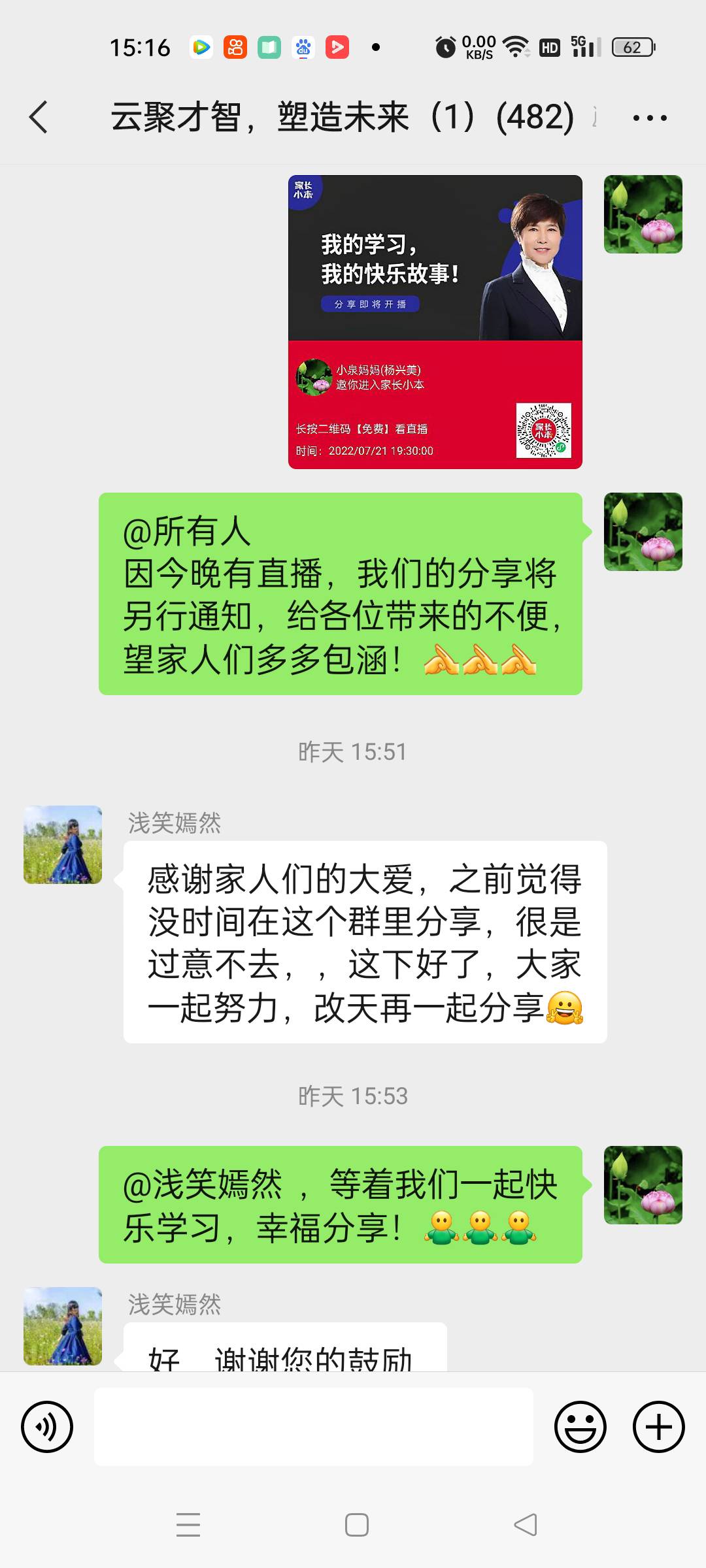Tap the plus icon for more attachments
The height and width of the screenshot is (1568, 706).
pyautogui.click(x=657, y=1427)
